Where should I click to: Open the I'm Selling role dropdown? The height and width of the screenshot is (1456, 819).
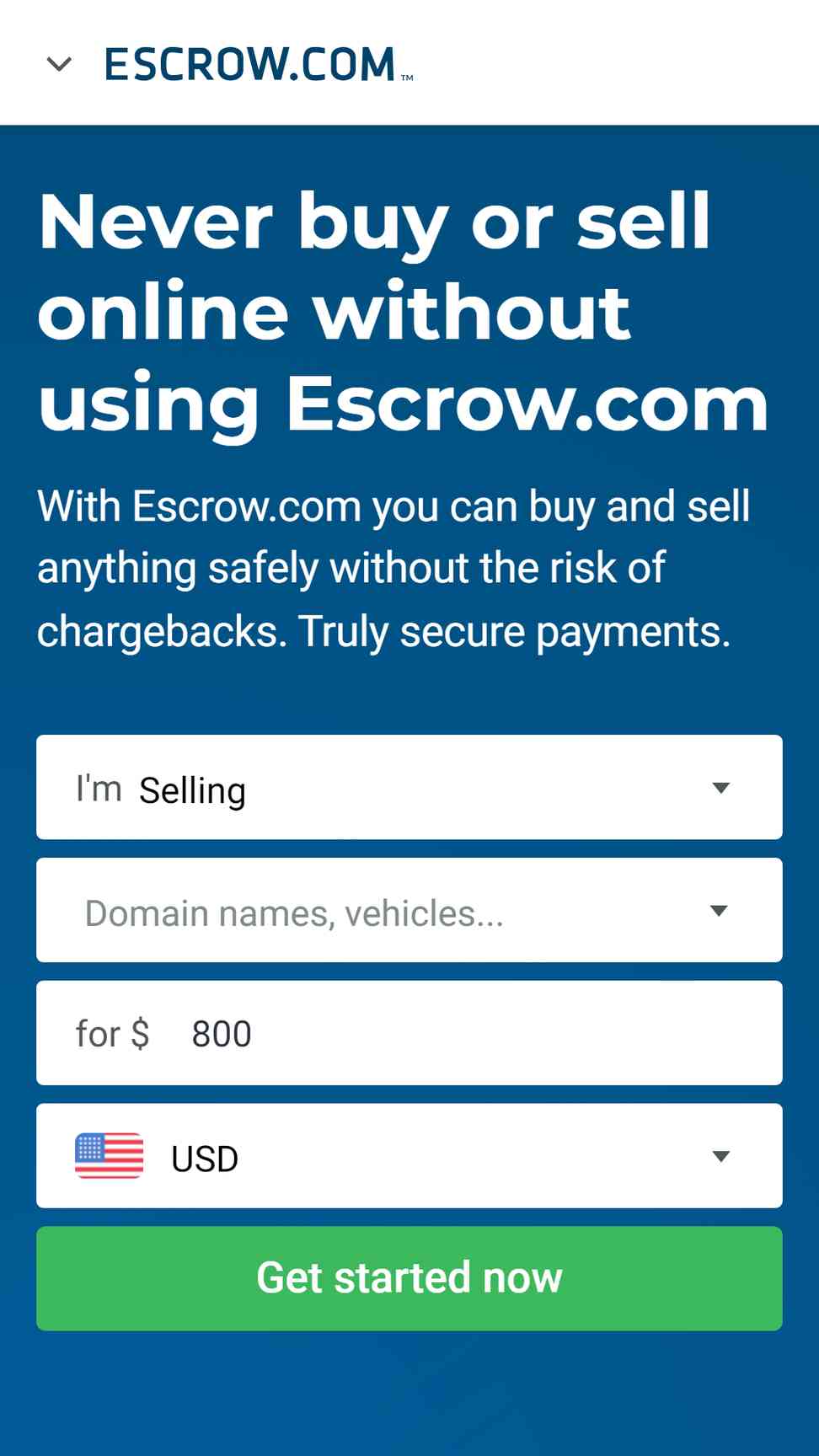(409, 787)
